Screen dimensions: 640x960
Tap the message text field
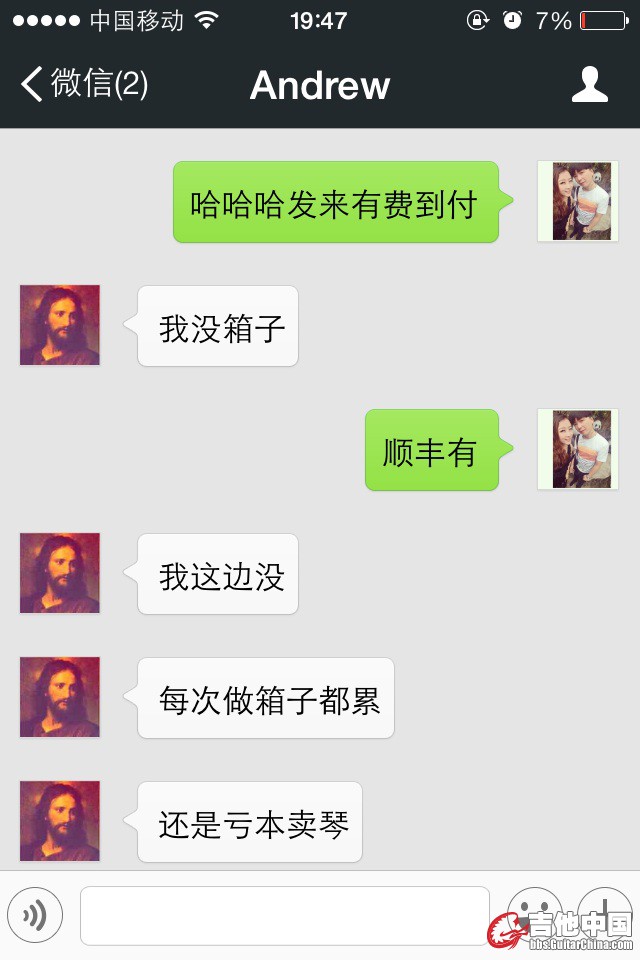point(285,915)
